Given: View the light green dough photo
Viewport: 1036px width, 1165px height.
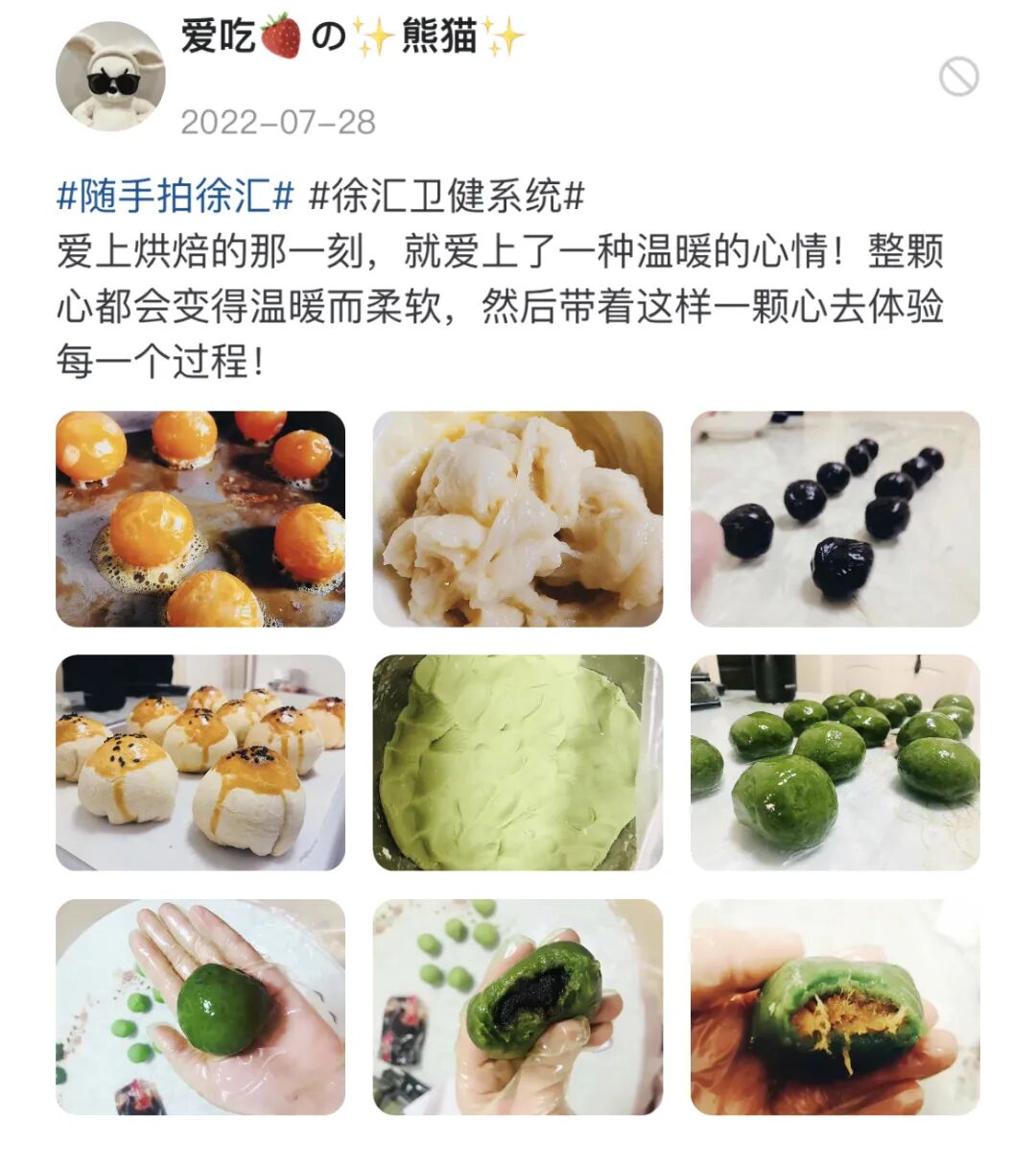Looking at the screenshot, I should 517,763.
